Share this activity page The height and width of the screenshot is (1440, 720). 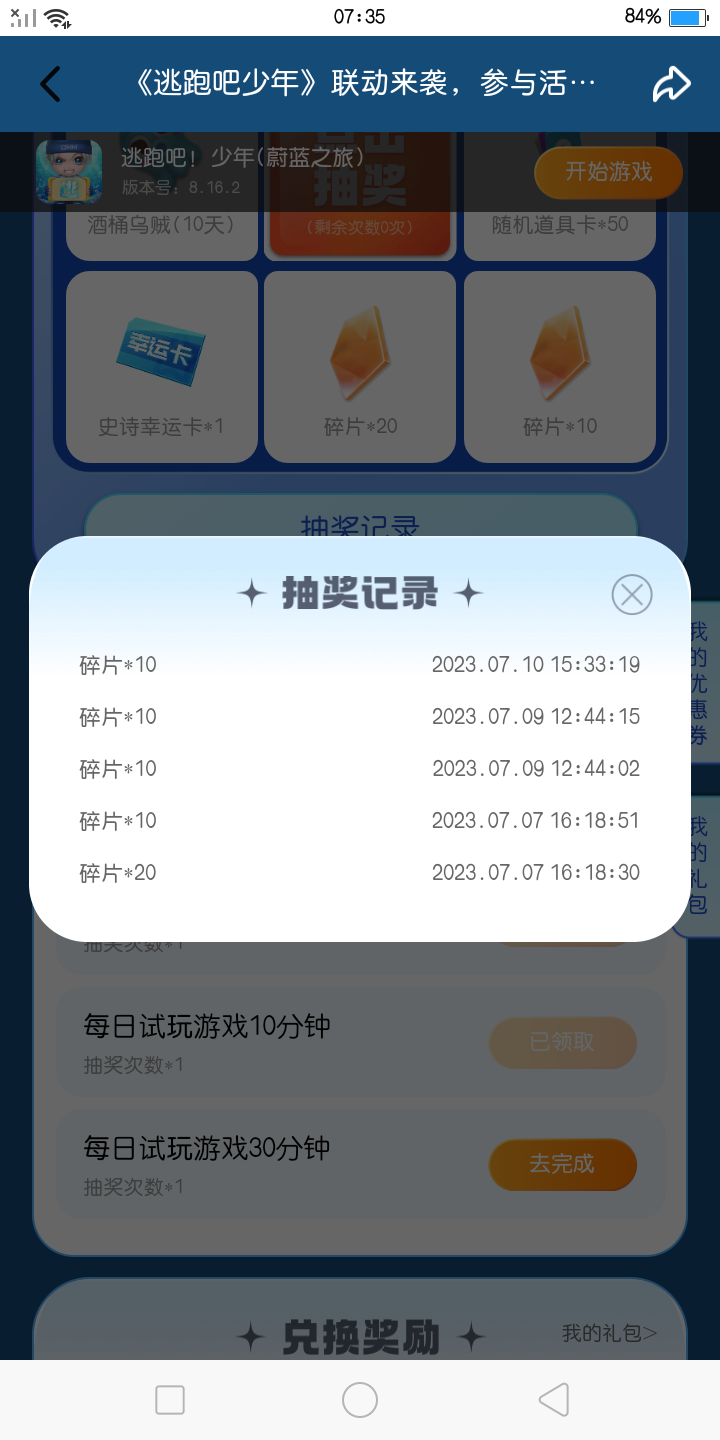(671, 84)
